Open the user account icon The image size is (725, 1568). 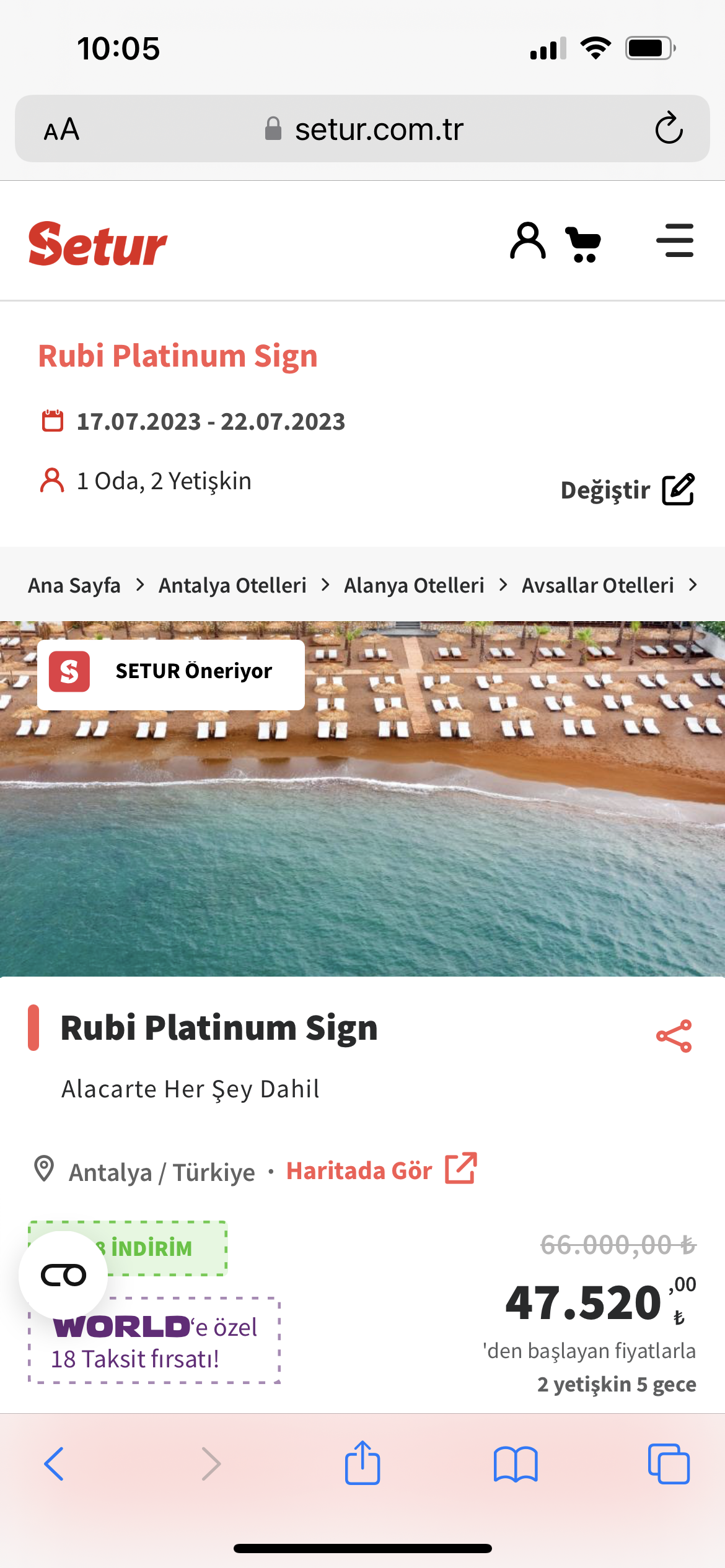(x=527, y=241)
